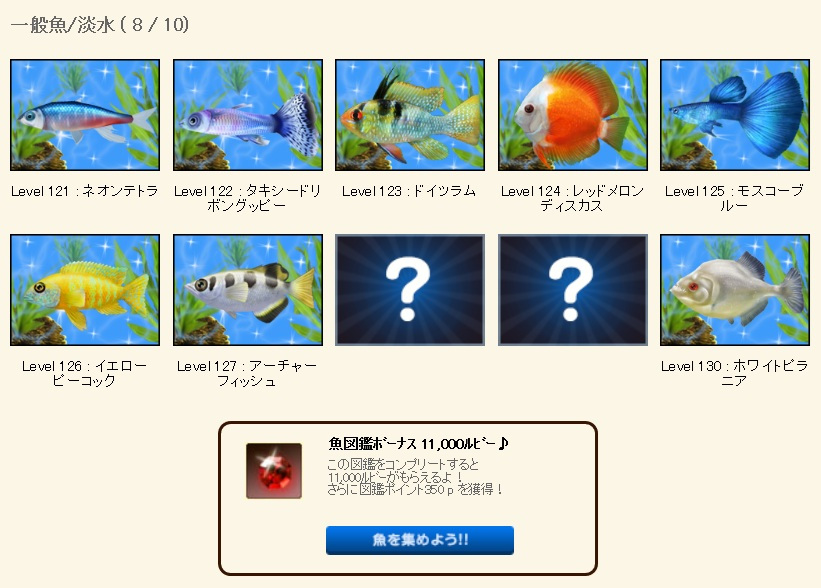821x588 pixels.
Task: Tap the モスコーブルー fish card
Action: coord(735,115)
